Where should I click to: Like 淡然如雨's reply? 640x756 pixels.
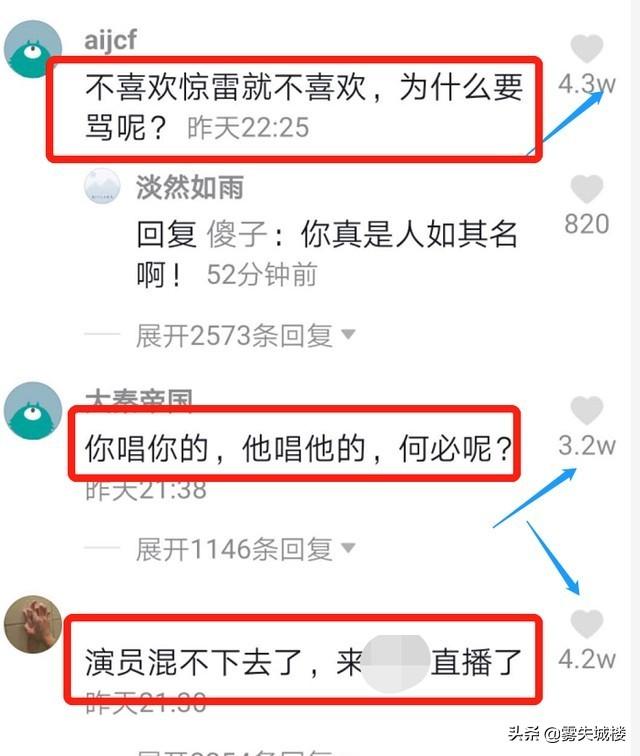pyautogui.click(x=587, y=189)
